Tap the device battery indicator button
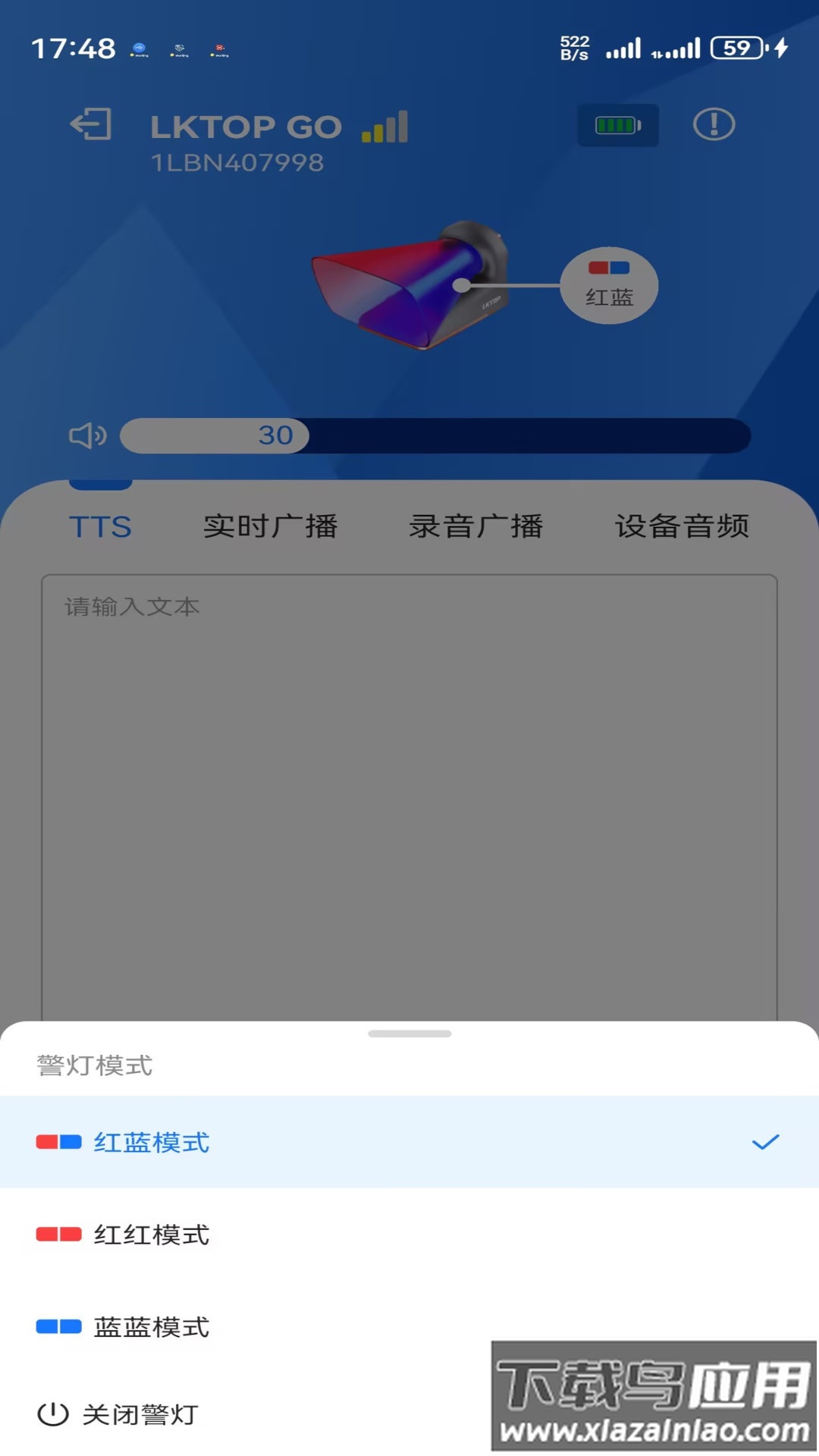 pyautogui.click(x=617, y=125)
